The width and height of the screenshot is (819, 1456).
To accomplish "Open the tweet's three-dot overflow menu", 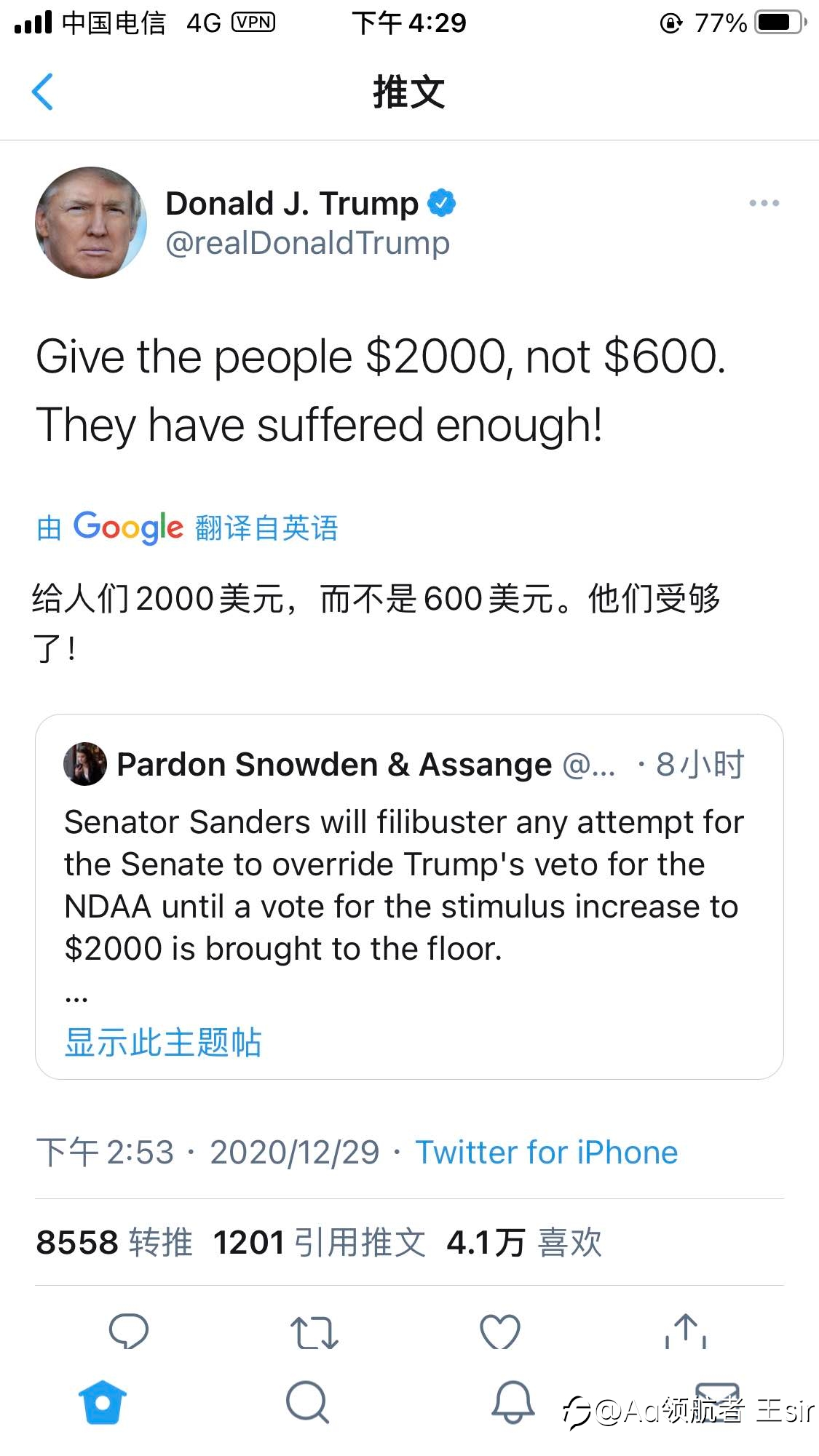I will point(764,203).
